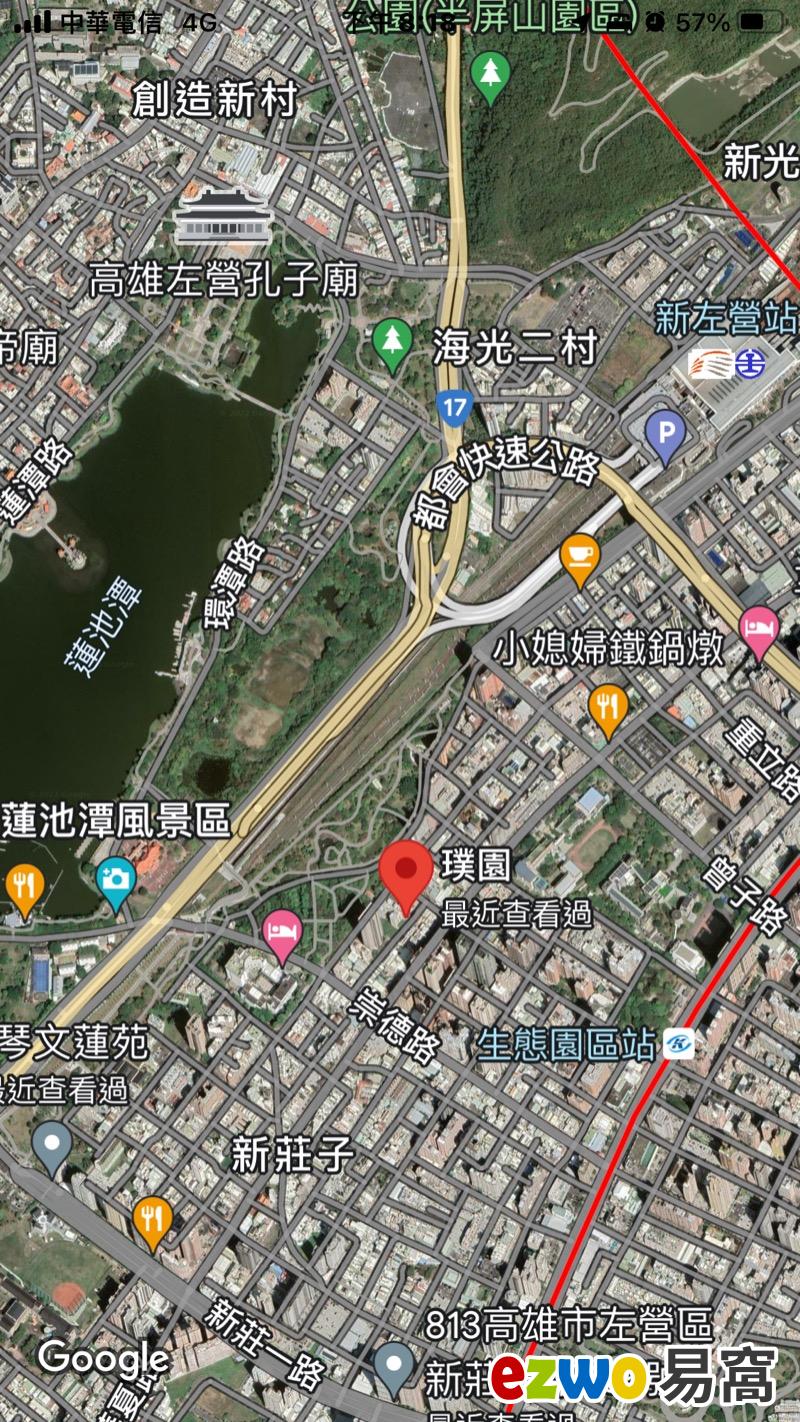
Task: Open the 生態園區站 metro station marker
Action: 678,1046
